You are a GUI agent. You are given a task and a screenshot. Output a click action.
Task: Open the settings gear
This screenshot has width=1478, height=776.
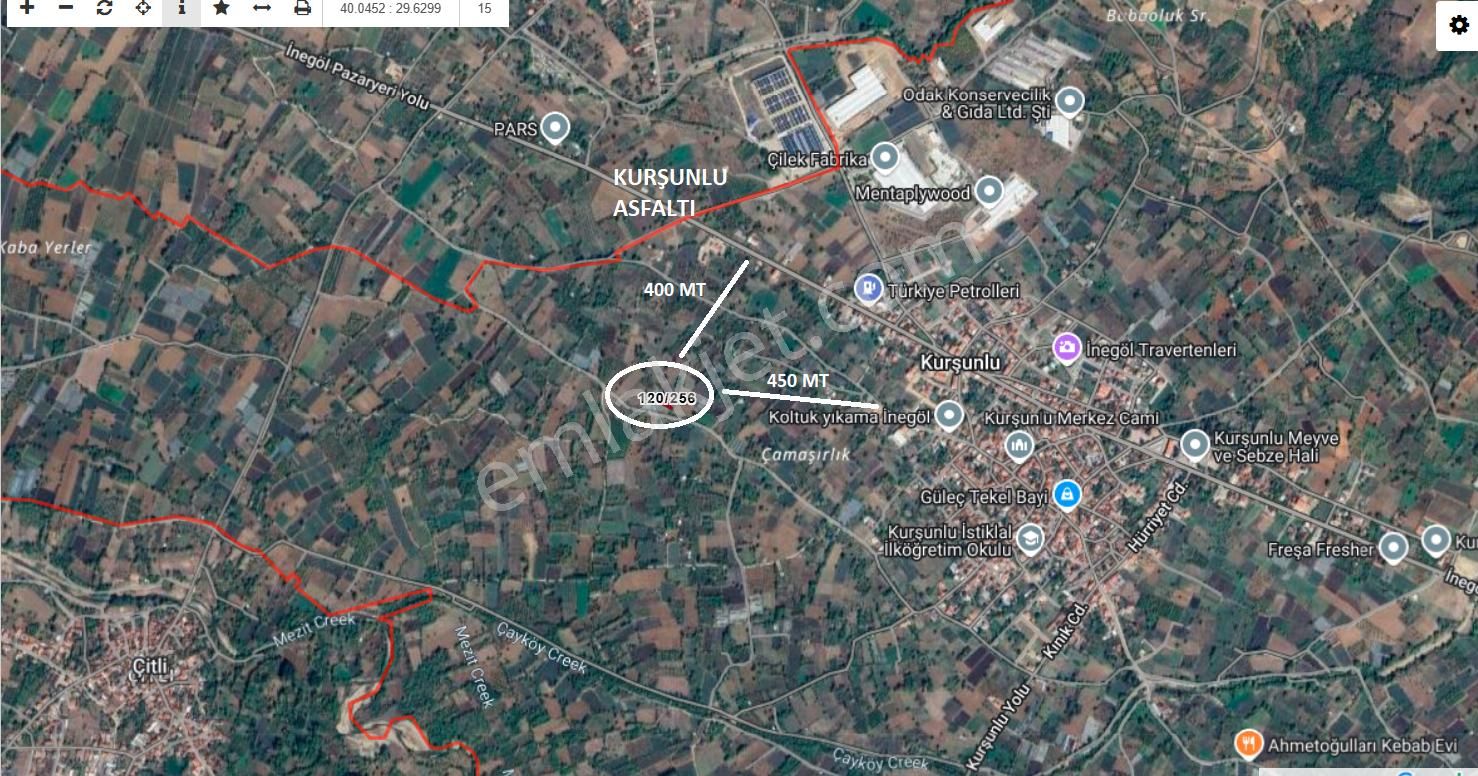click(1455, 27)
